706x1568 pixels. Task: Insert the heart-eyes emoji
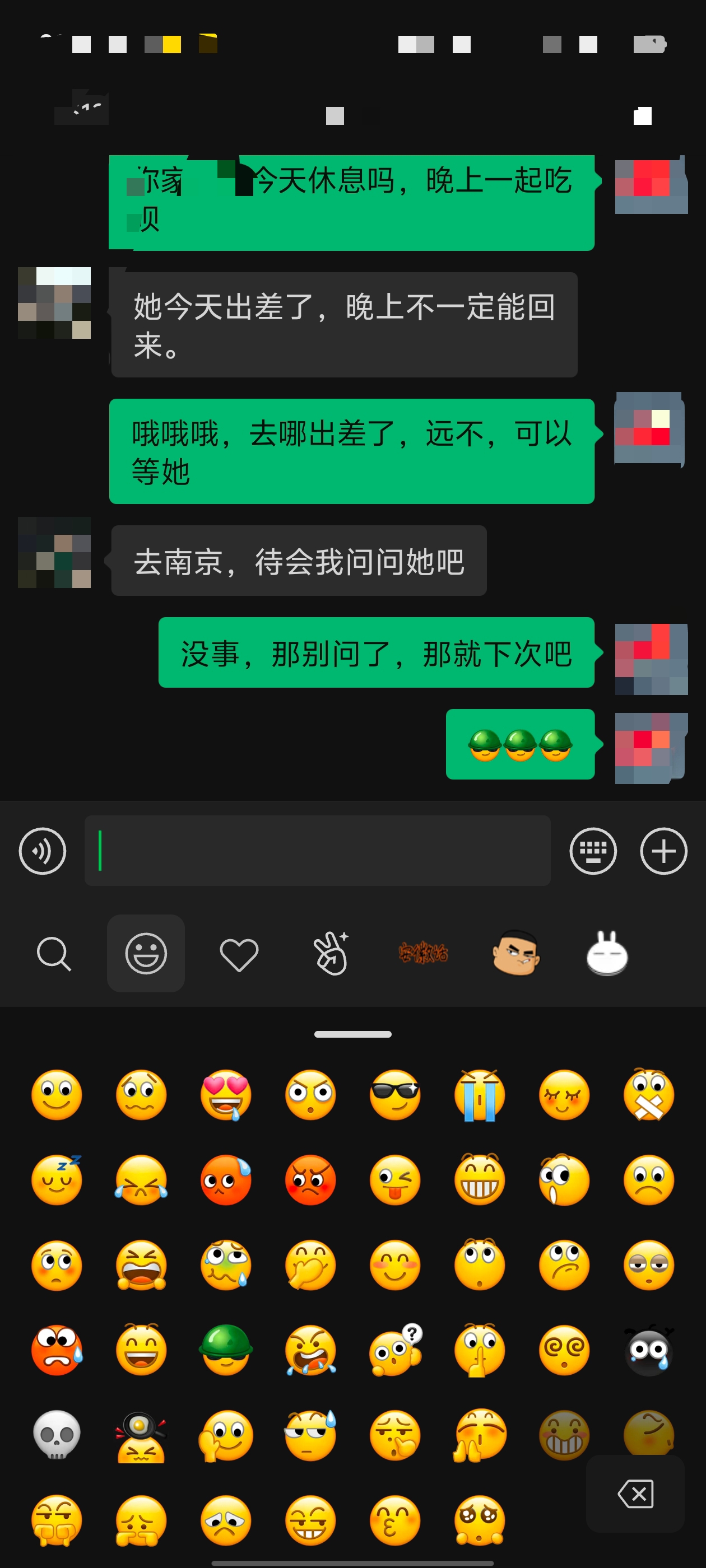click(x=225, y=1094)
